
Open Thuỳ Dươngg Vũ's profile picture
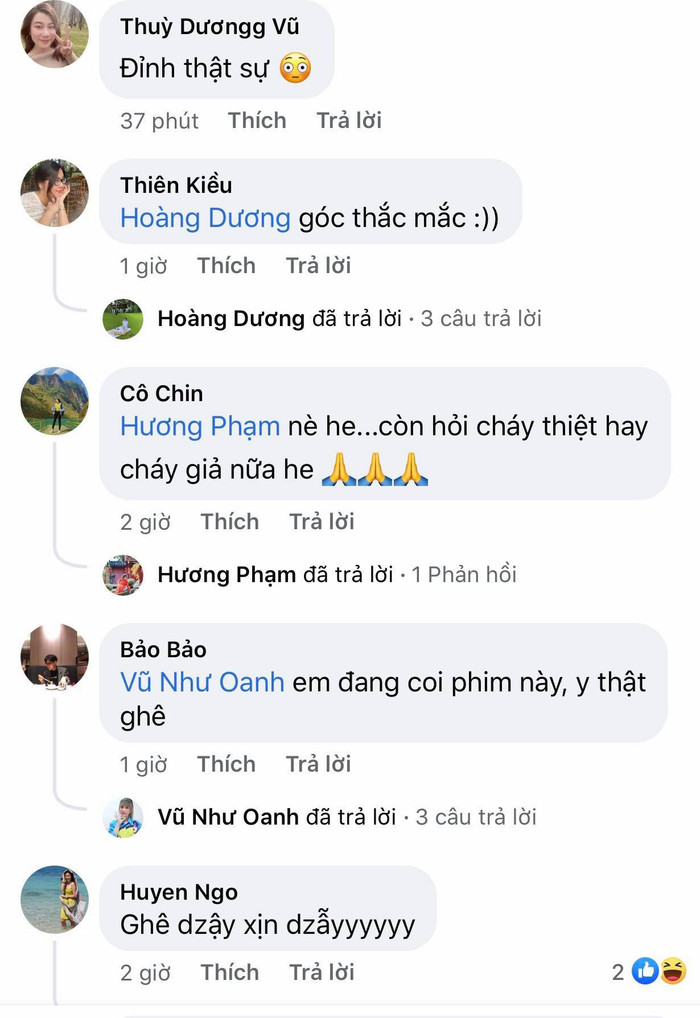click(54, 34)
